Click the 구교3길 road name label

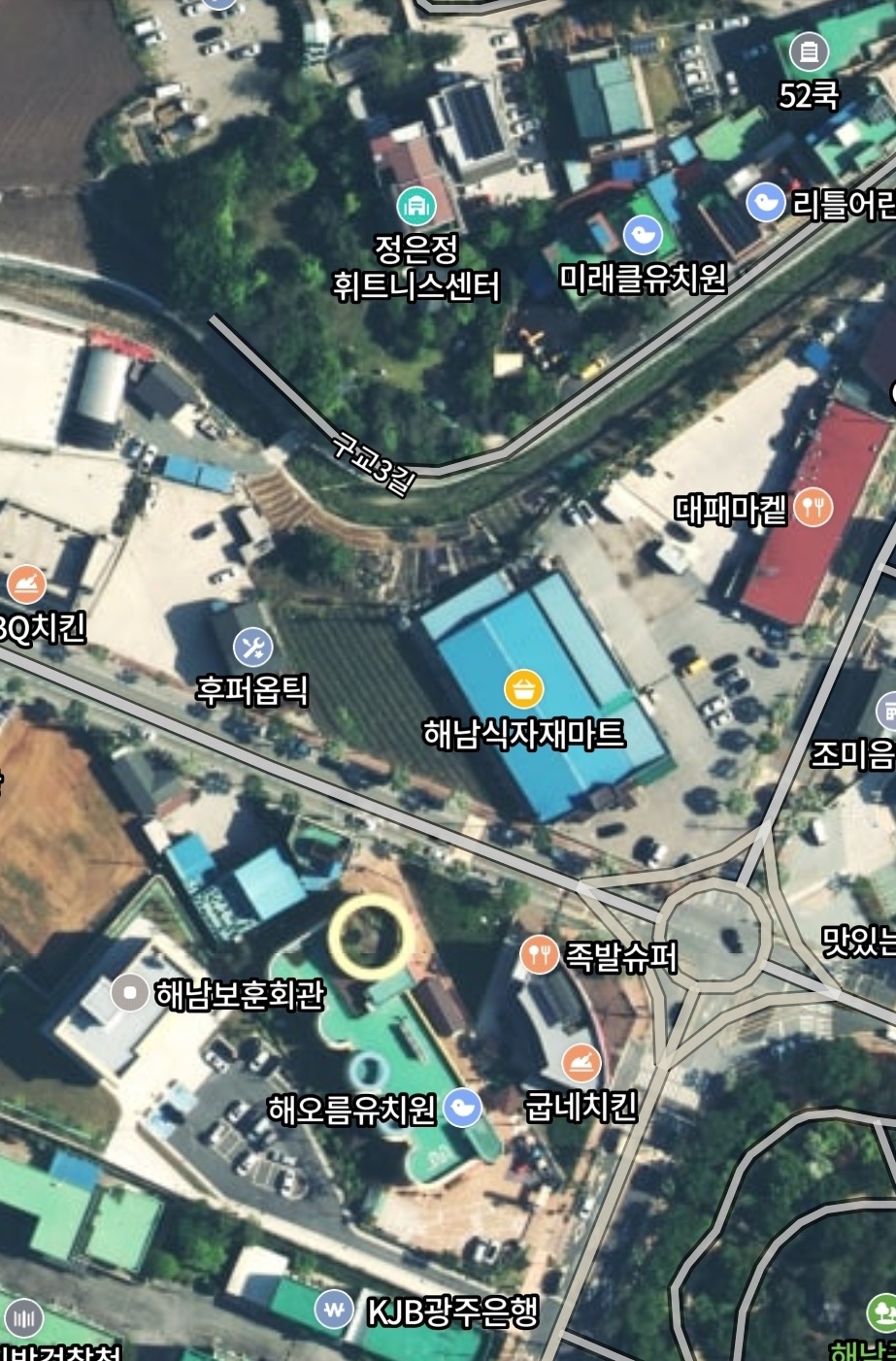375,463
